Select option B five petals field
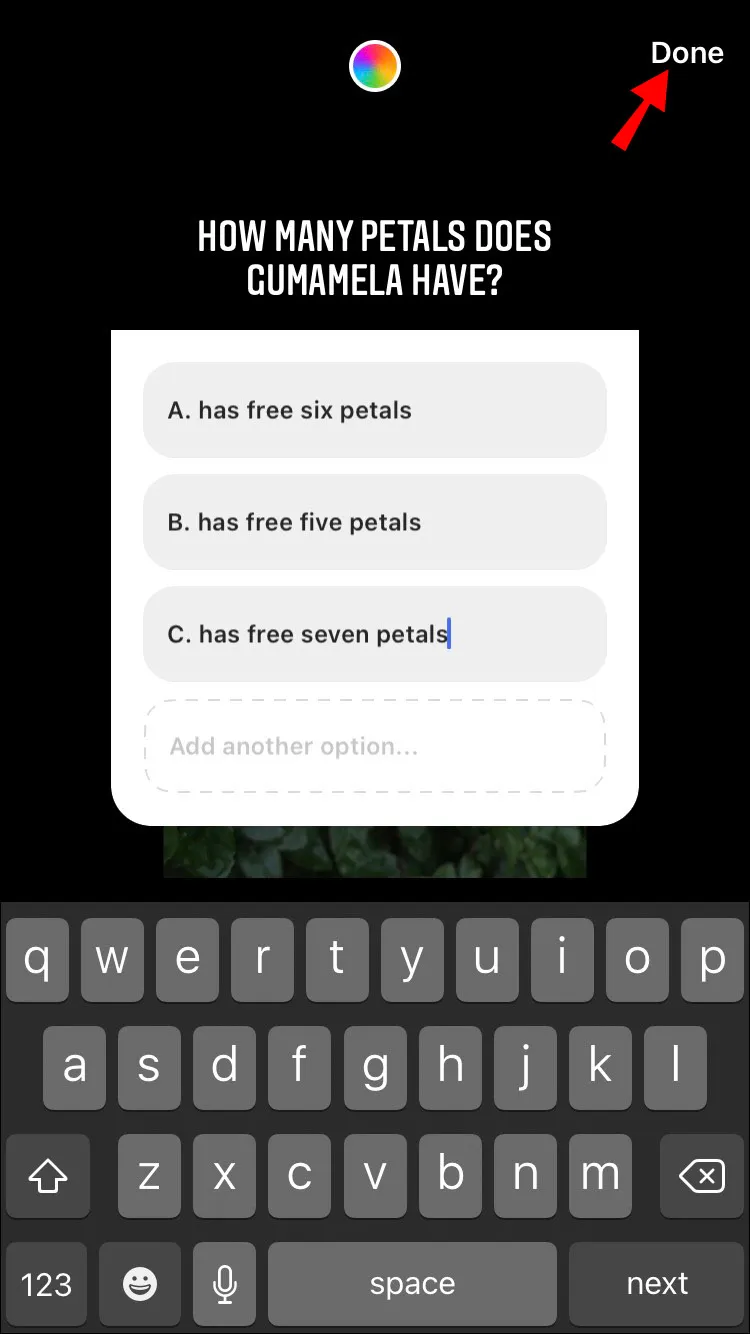The width and height of the screenshot is (750, 1334). (x=375, y=522)
